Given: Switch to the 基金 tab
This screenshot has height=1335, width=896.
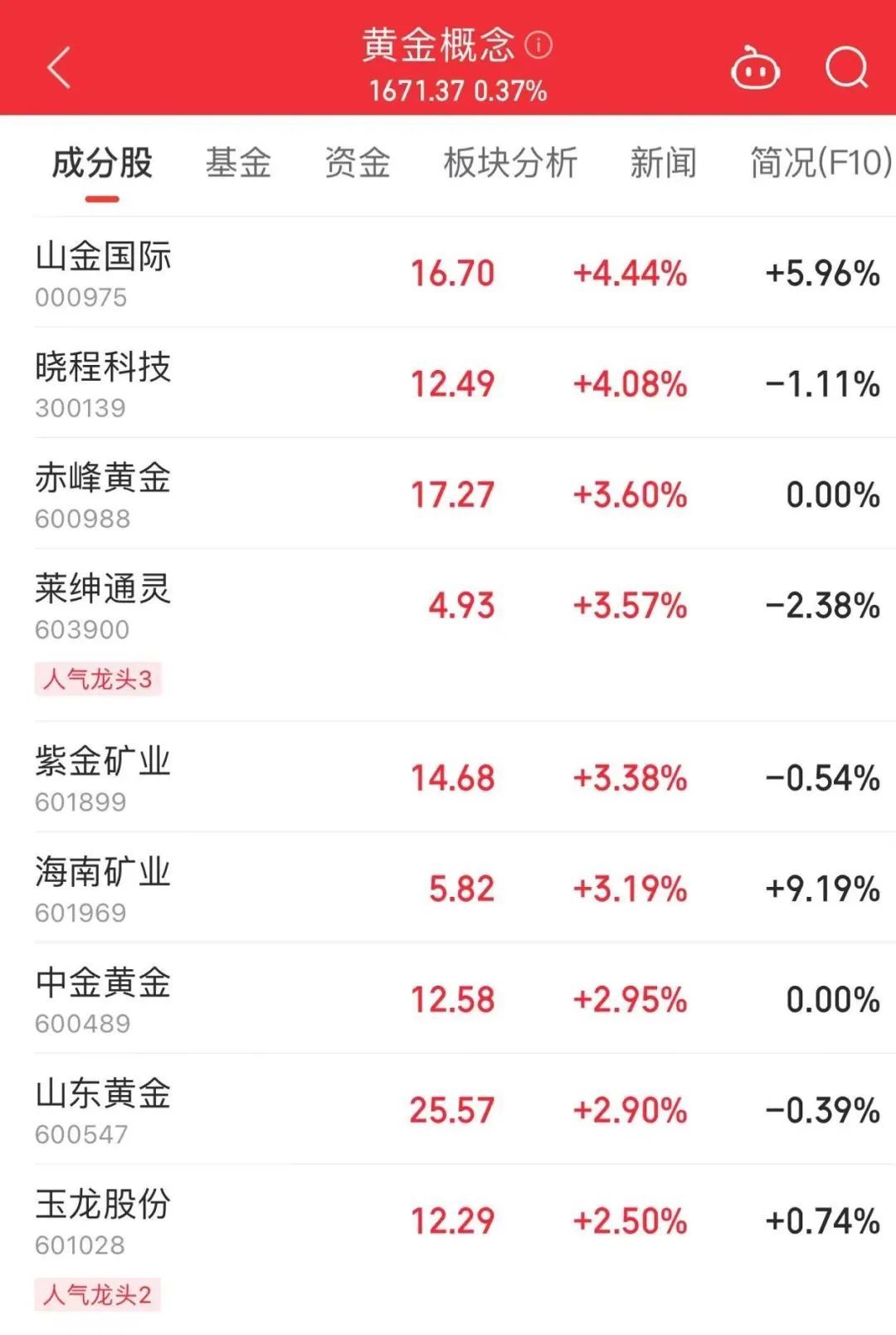Looking at the screenshot, I should [x=238, y=163].
